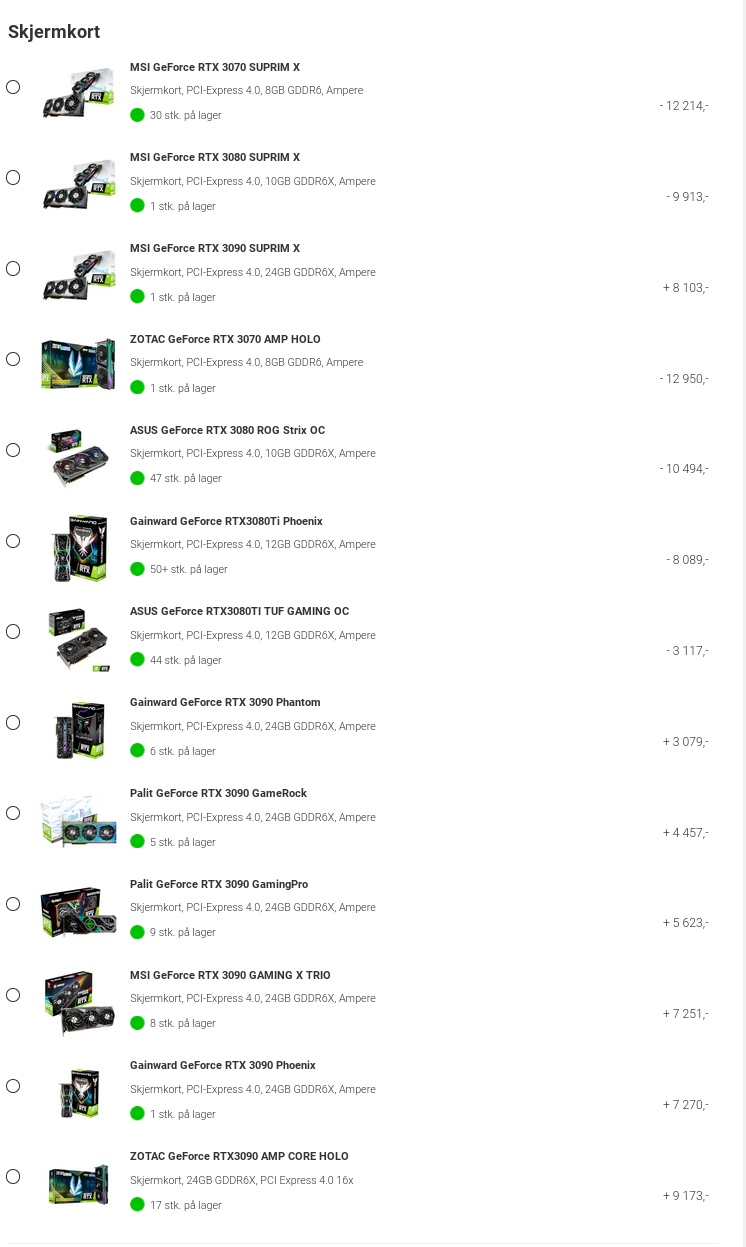Pick ASUS GeForce RTX3080TI TUF GAMING OC
Image resolution: width=746 pixels, height=1247 pixels.
(x=13, y=632)
